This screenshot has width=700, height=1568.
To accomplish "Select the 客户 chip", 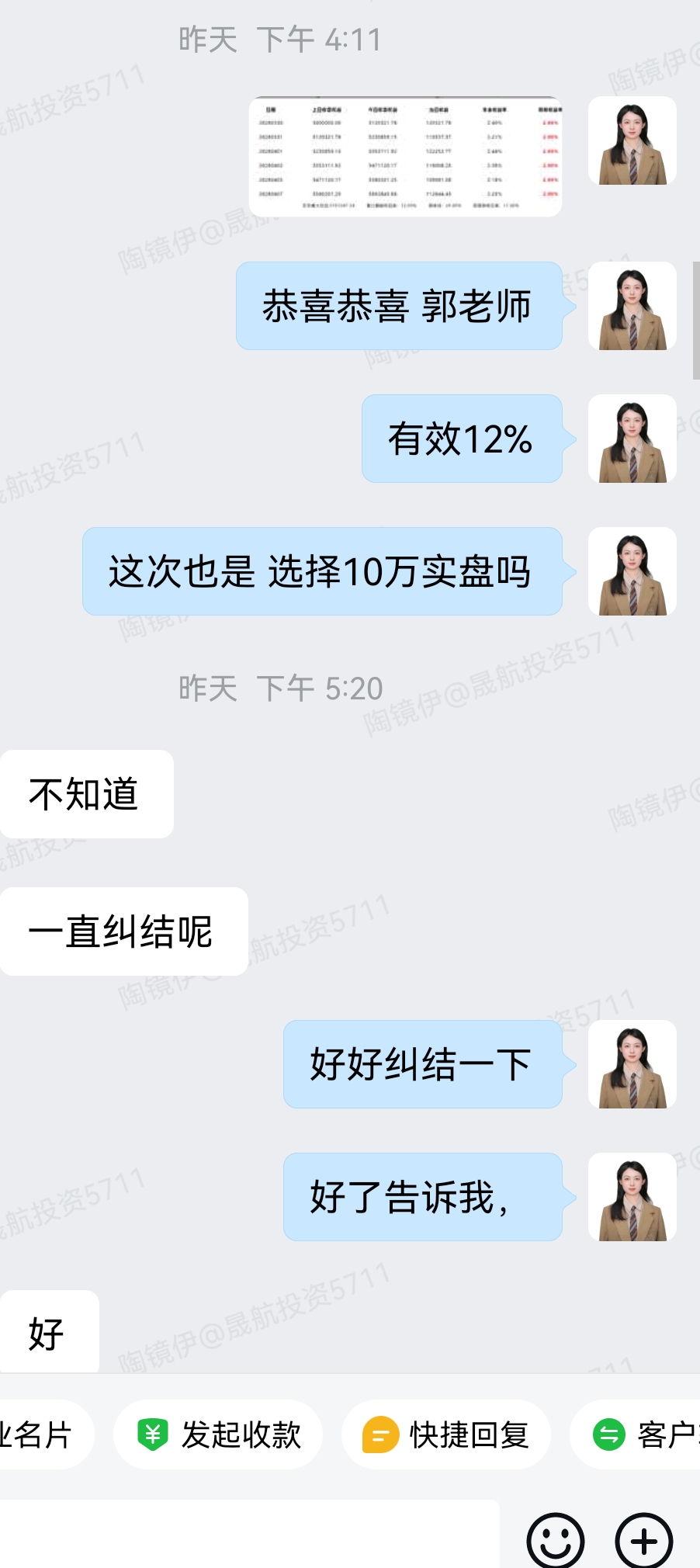I will click(x=644, y=1434).
